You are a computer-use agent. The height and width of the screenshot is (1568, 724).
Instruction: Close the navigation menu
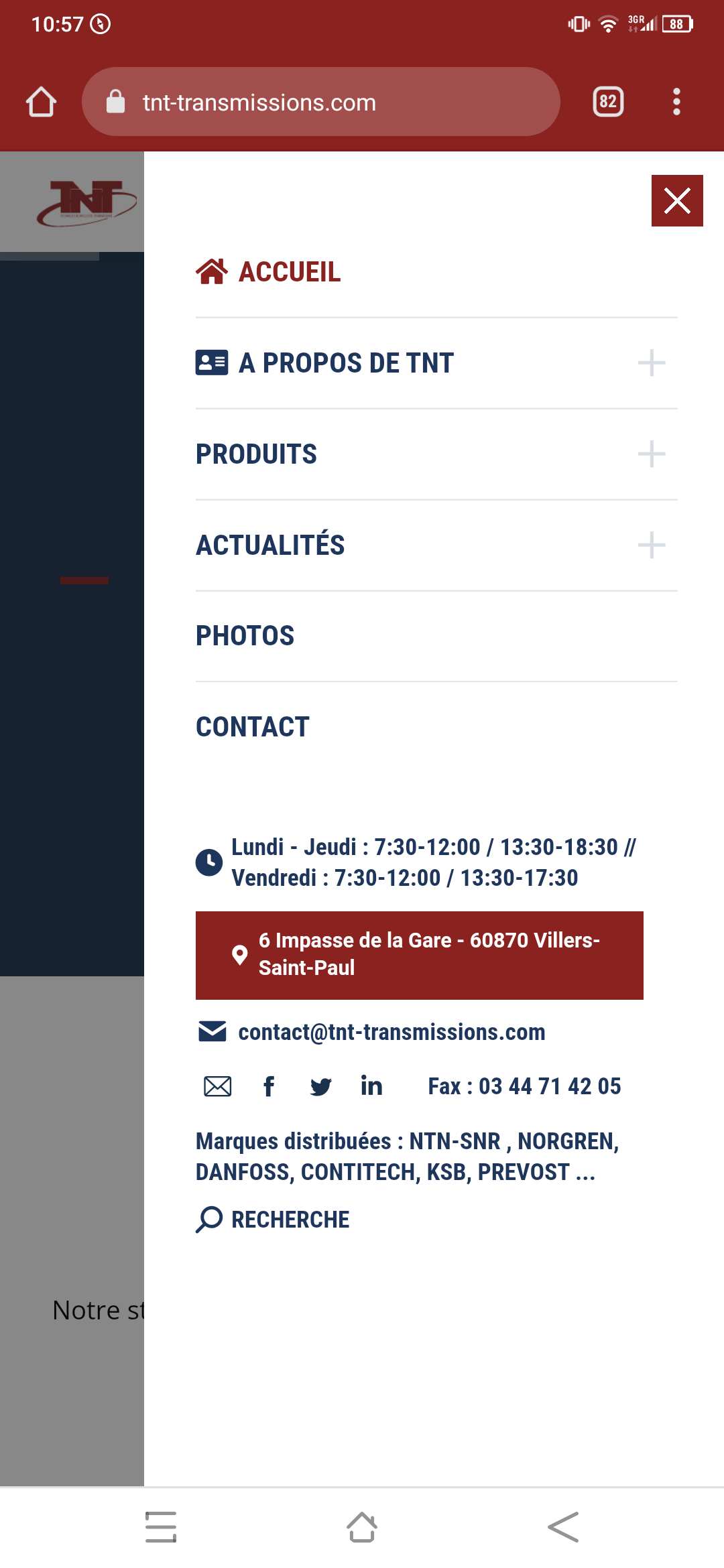pos(677,200)
